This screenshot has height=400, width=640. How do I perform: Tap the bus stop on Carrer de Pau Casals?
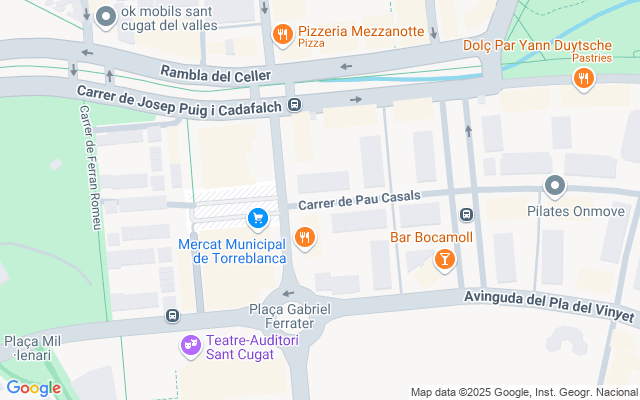pyautogui.click(x=466, y=213)
